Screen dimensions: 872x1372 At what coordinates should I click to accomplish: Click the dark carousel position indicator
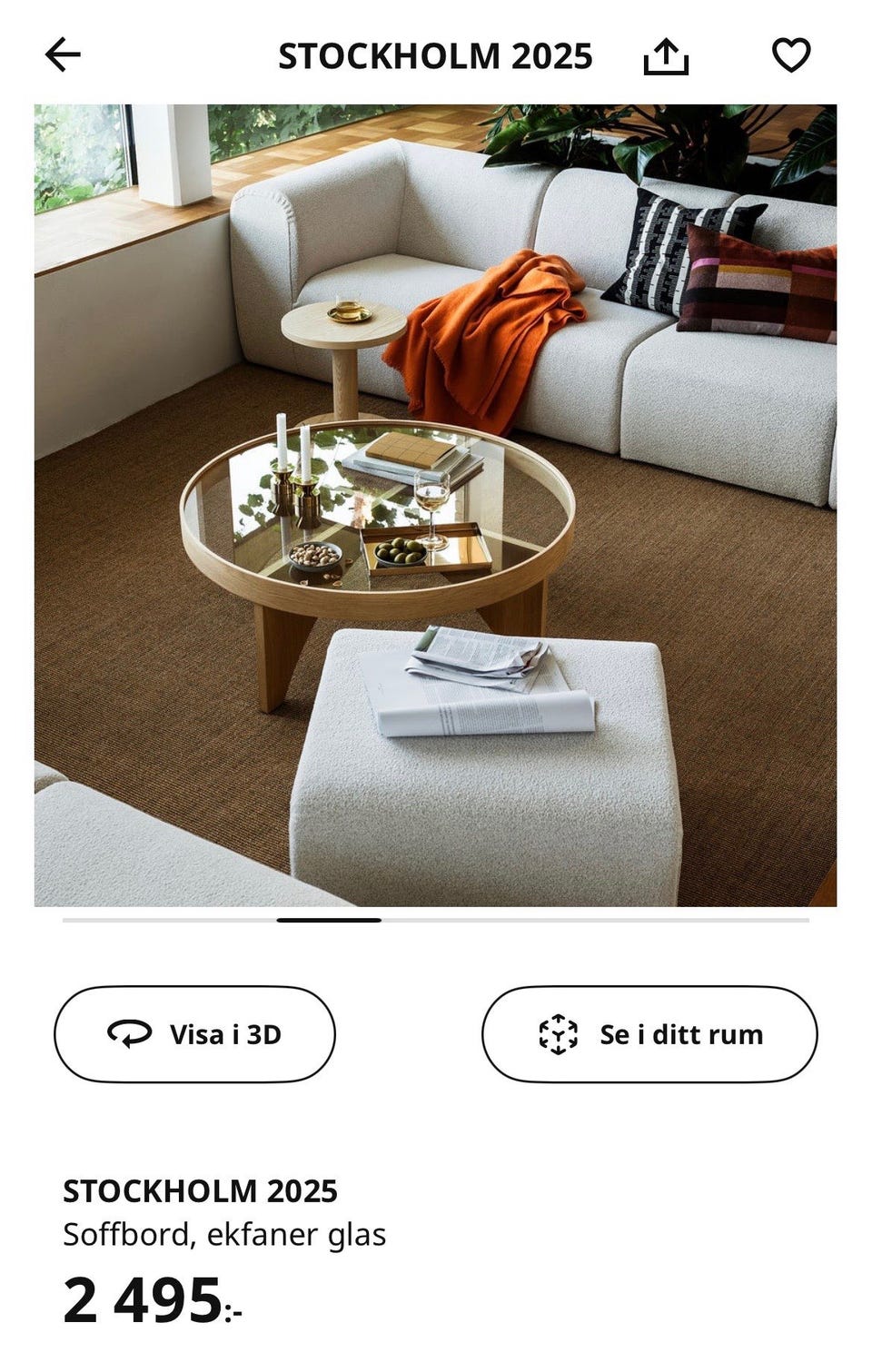pyautogui.click(x=330, y=921)
